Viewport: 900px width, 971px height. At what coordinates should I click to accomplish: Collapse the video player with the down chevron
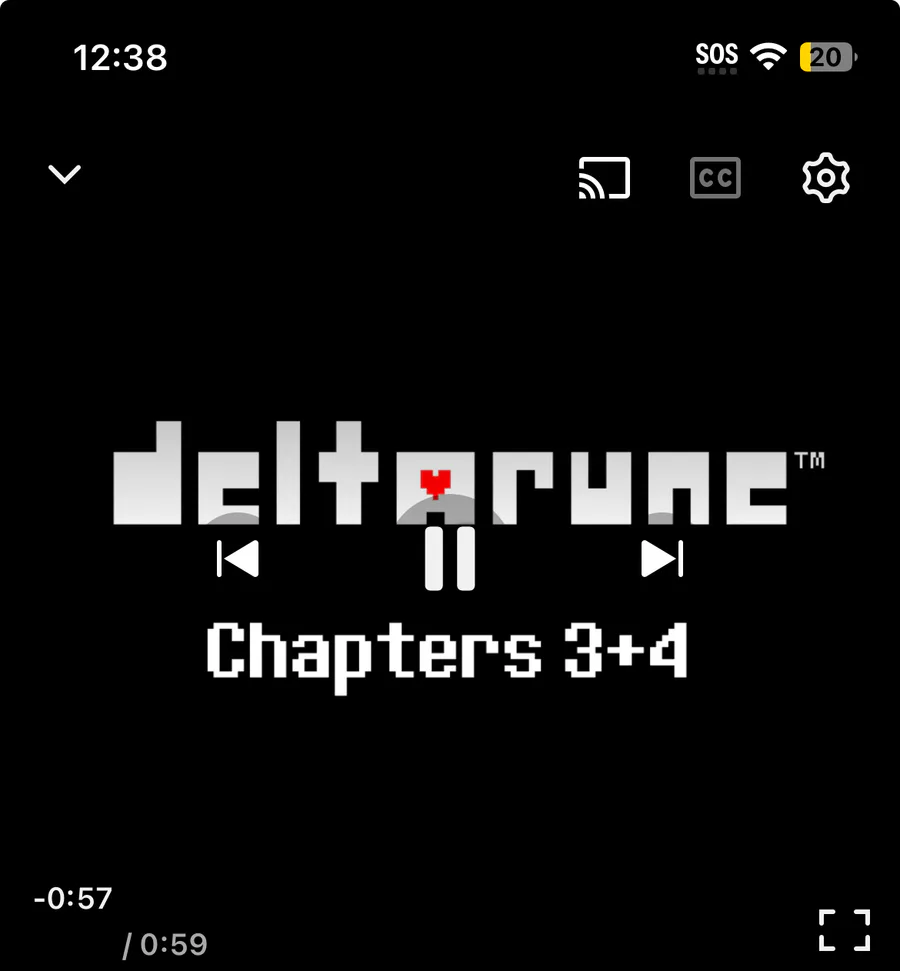point(65,175)
